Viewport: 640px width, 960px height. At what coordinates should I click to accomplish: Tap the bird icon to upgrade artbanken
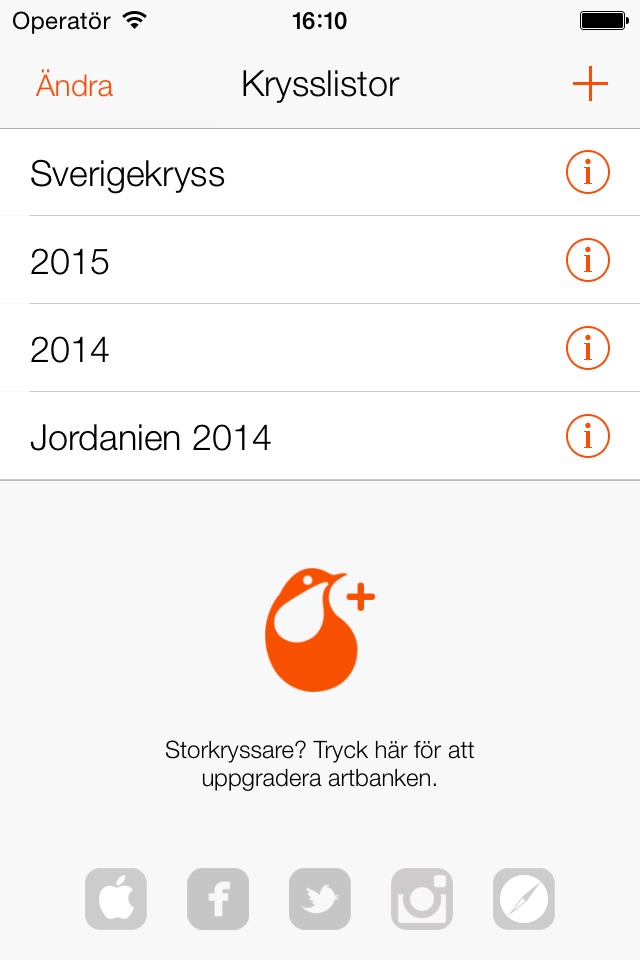click(x=318, y=630)
